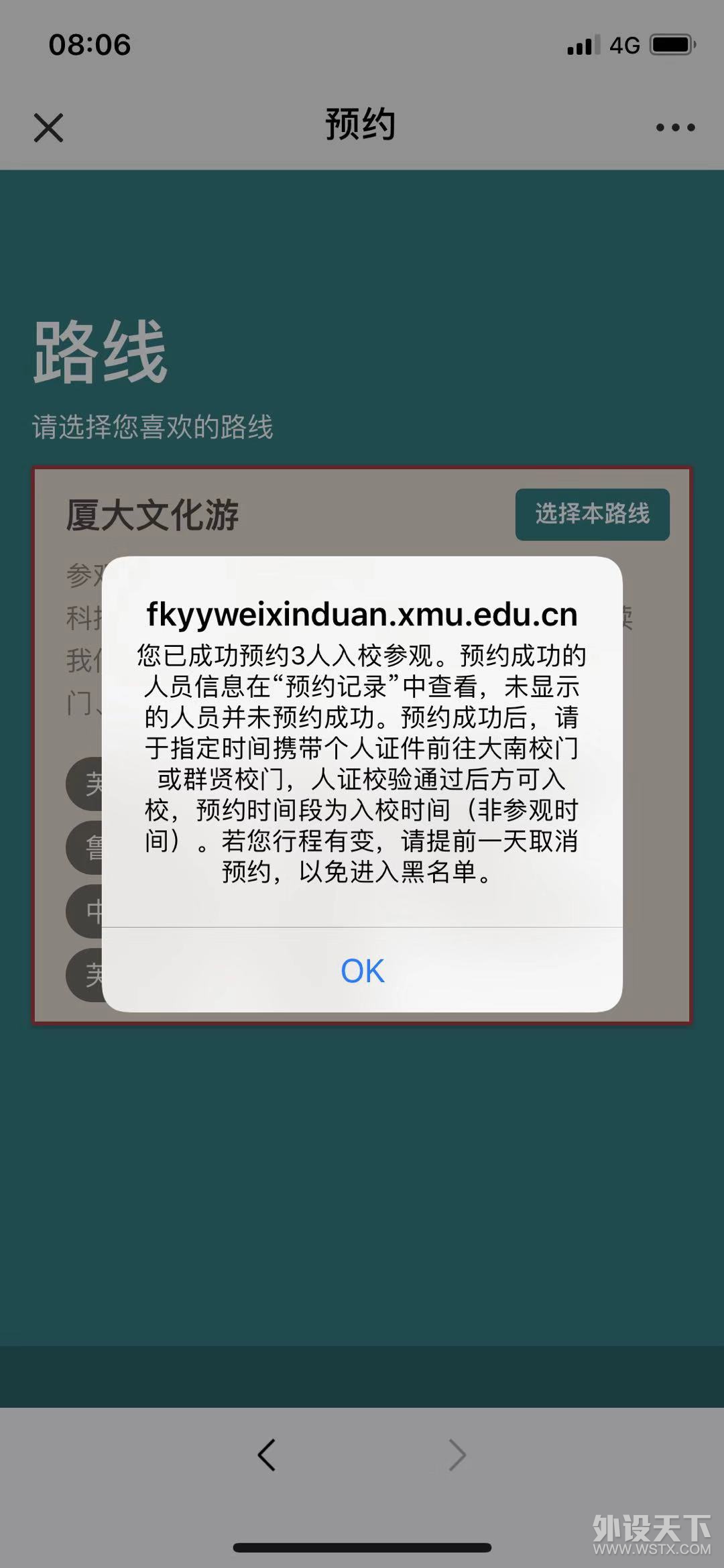Screen dimensions: 724x1568
Task: Select the 厦大文化游 route card
Action: click(154, 513)
